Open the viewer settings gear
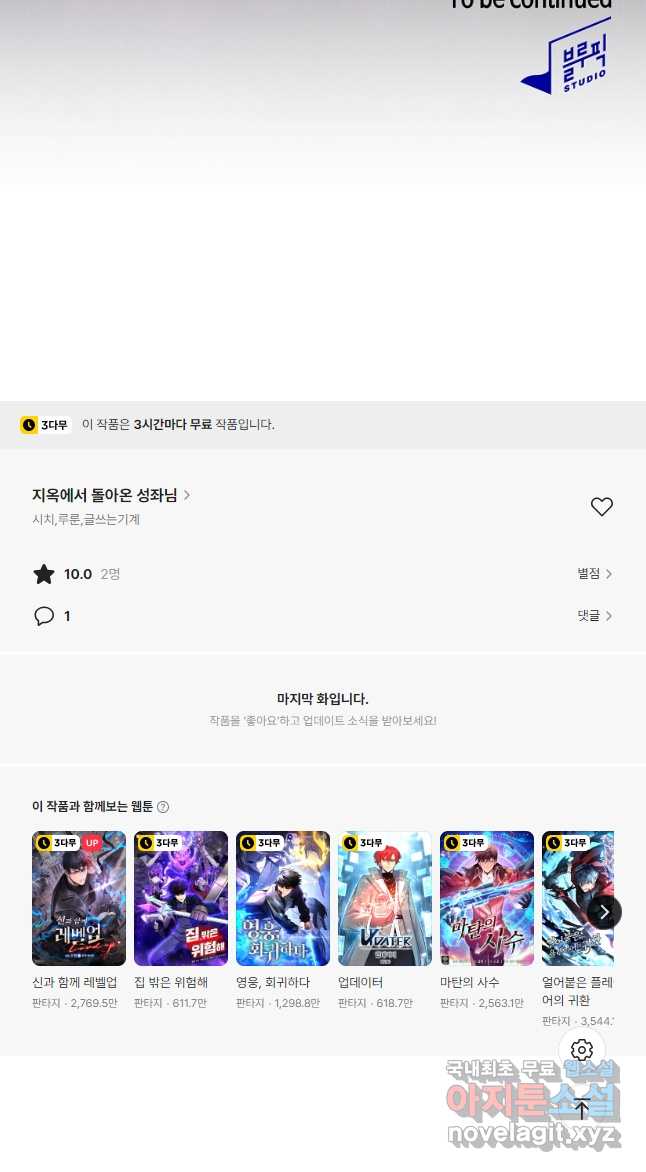The width and height of the screenshot is (646, 1172). 582,1050
